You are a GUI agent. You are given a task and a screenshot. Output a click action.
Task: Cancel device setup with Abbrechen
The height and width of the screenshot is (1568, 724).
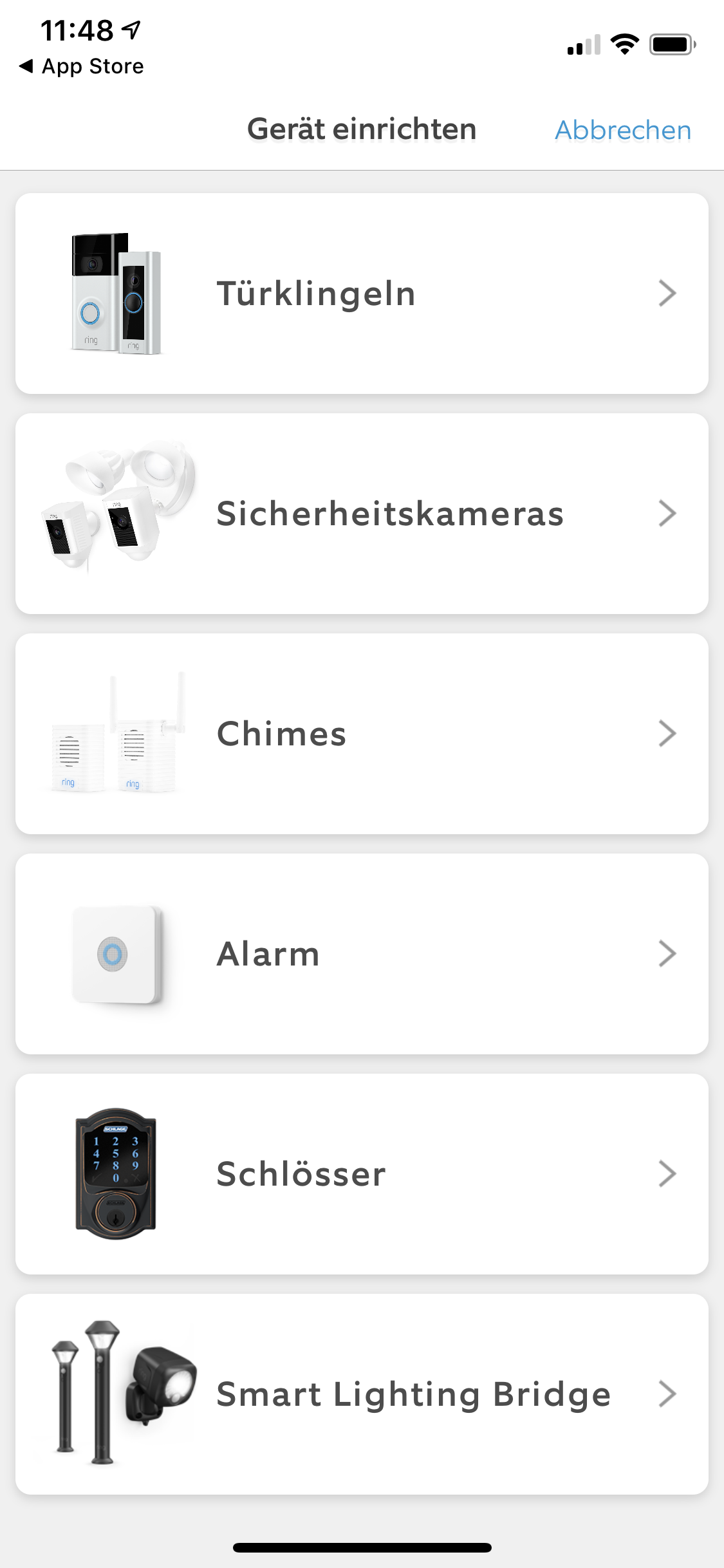coord(622,130)
